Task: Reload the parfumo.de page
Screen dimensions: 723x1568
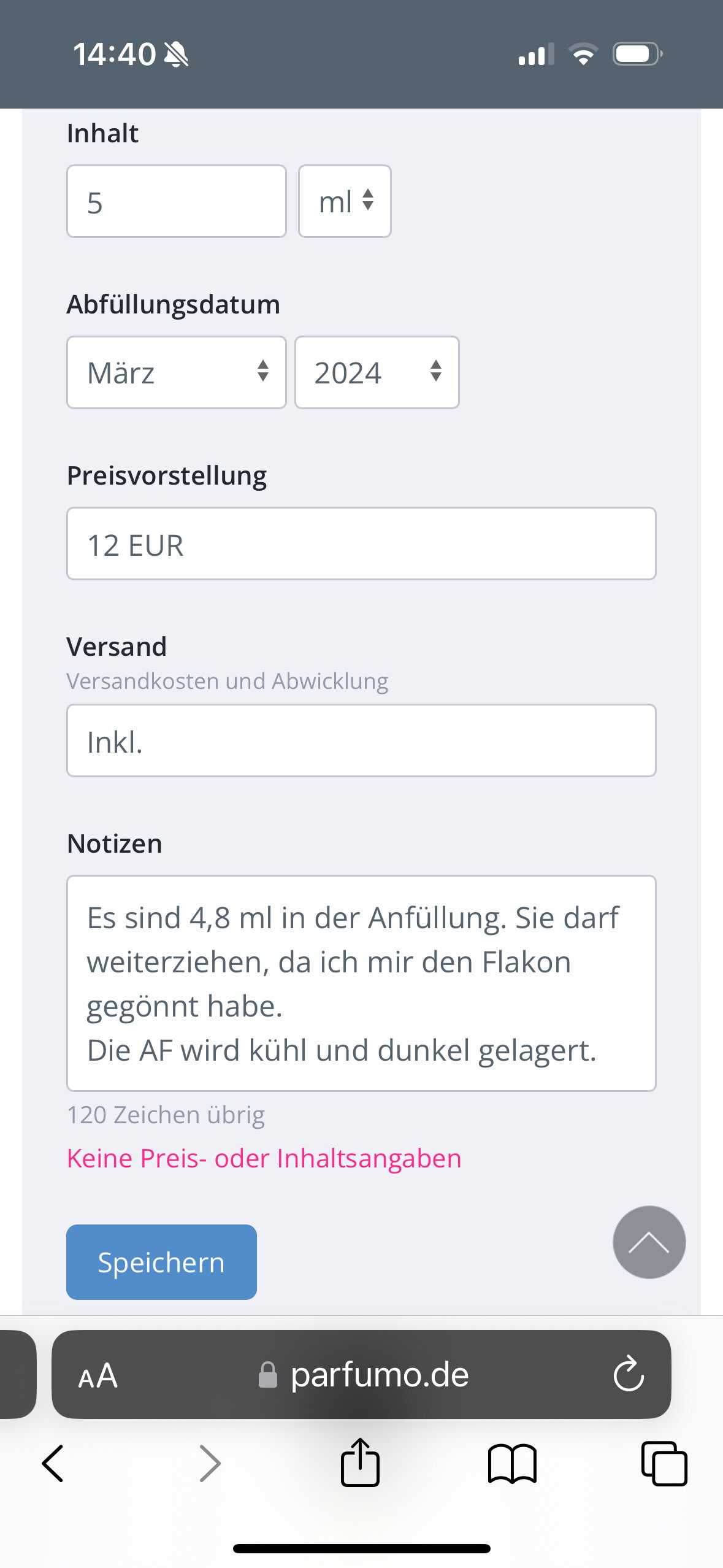Action: tap(629, 1374)
